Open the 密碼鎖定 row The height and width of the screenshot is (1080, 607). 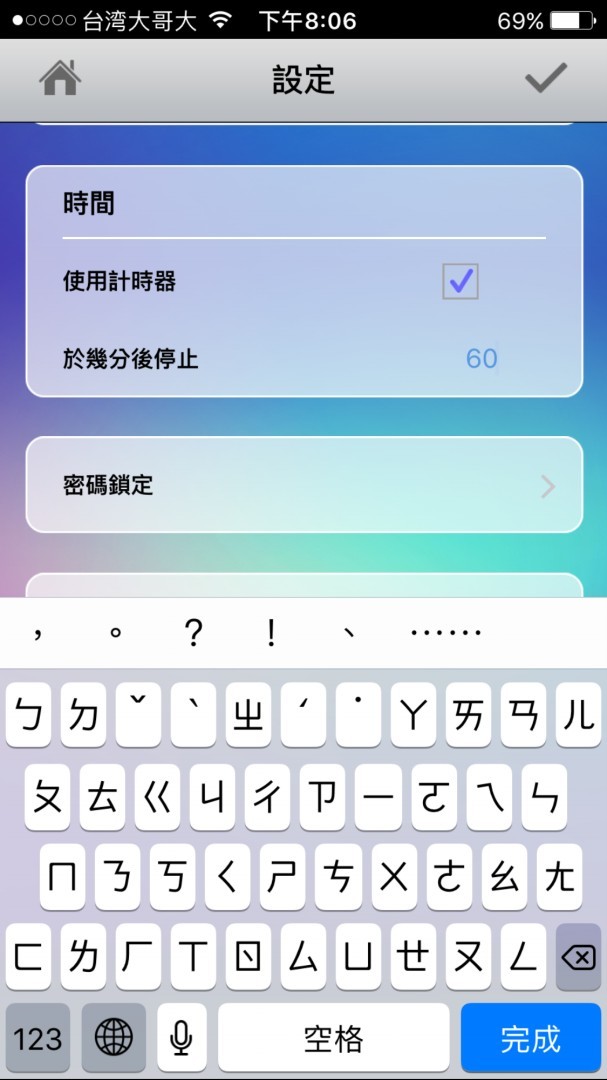point(304,485)
